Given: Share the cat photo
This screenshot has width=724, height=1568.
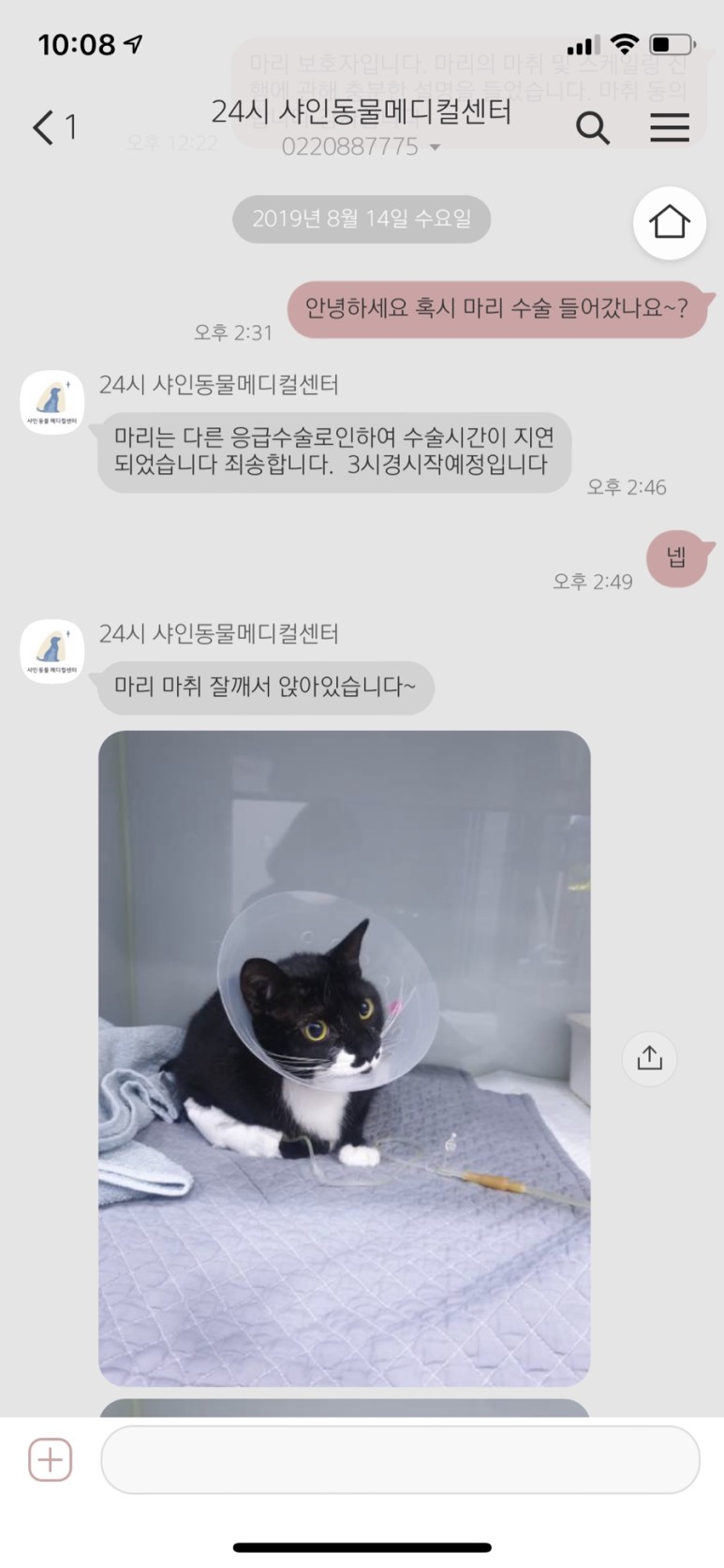Looking at the screenshot, I should pos(649,1058).
